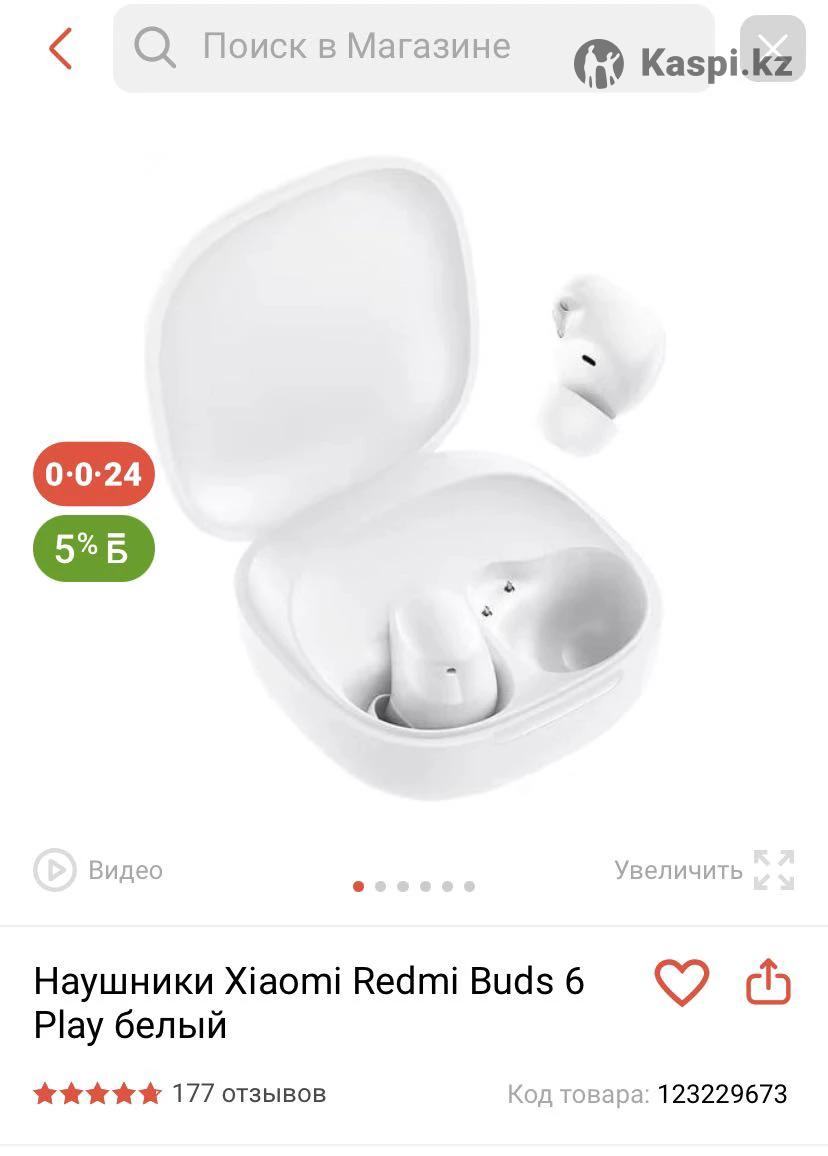Close the overlay with the X button
The width and height of the screenshot is (828, 1156).
[x=772, y=47]
